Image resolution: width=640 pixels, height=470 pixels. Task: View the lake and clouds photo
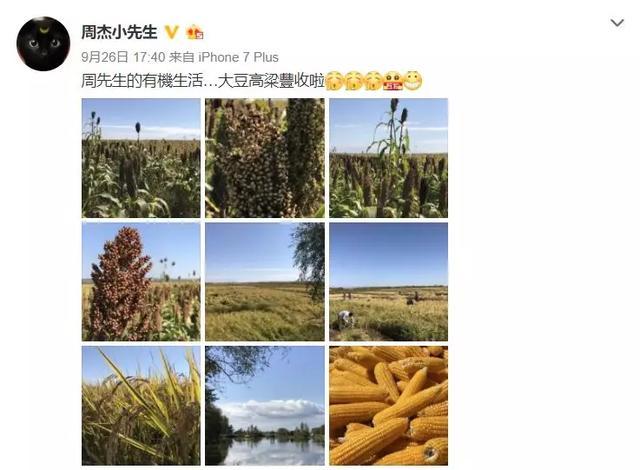pyautogui.click(x=265, y=405)
